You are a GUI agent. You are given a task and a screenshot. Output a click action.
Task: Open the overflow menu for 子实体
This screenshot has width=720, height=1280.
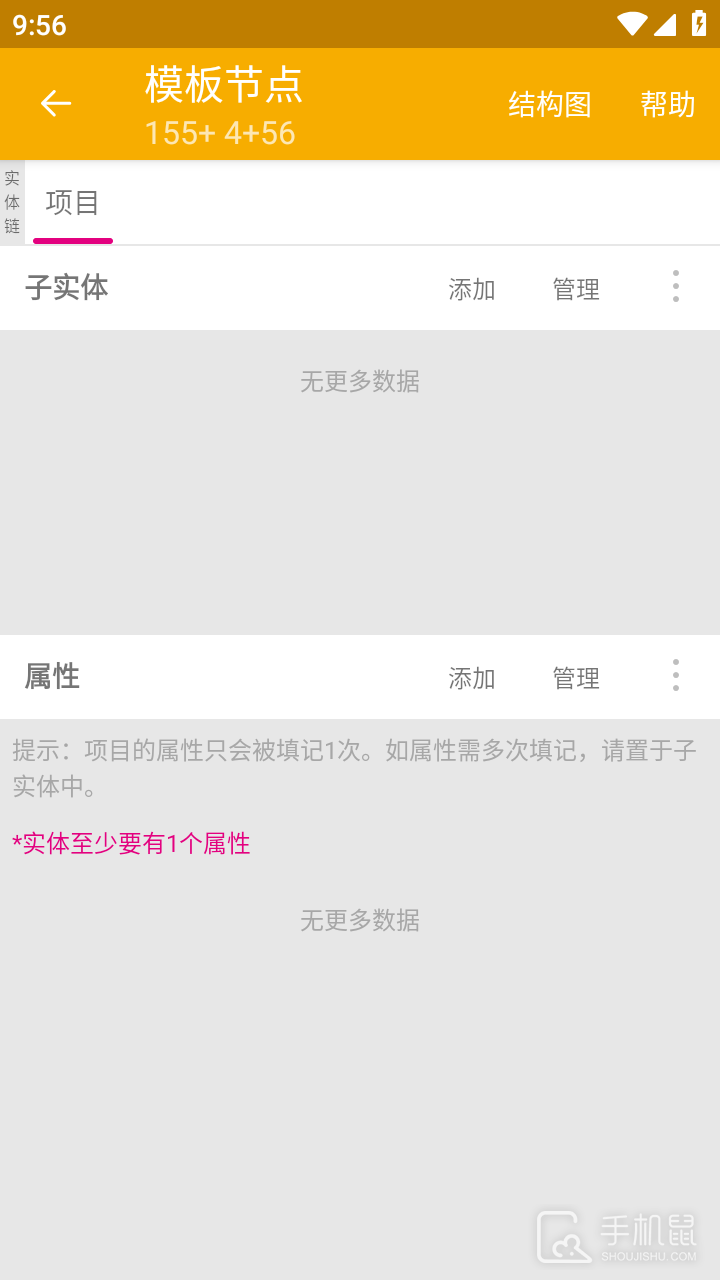tap(676, 287)
